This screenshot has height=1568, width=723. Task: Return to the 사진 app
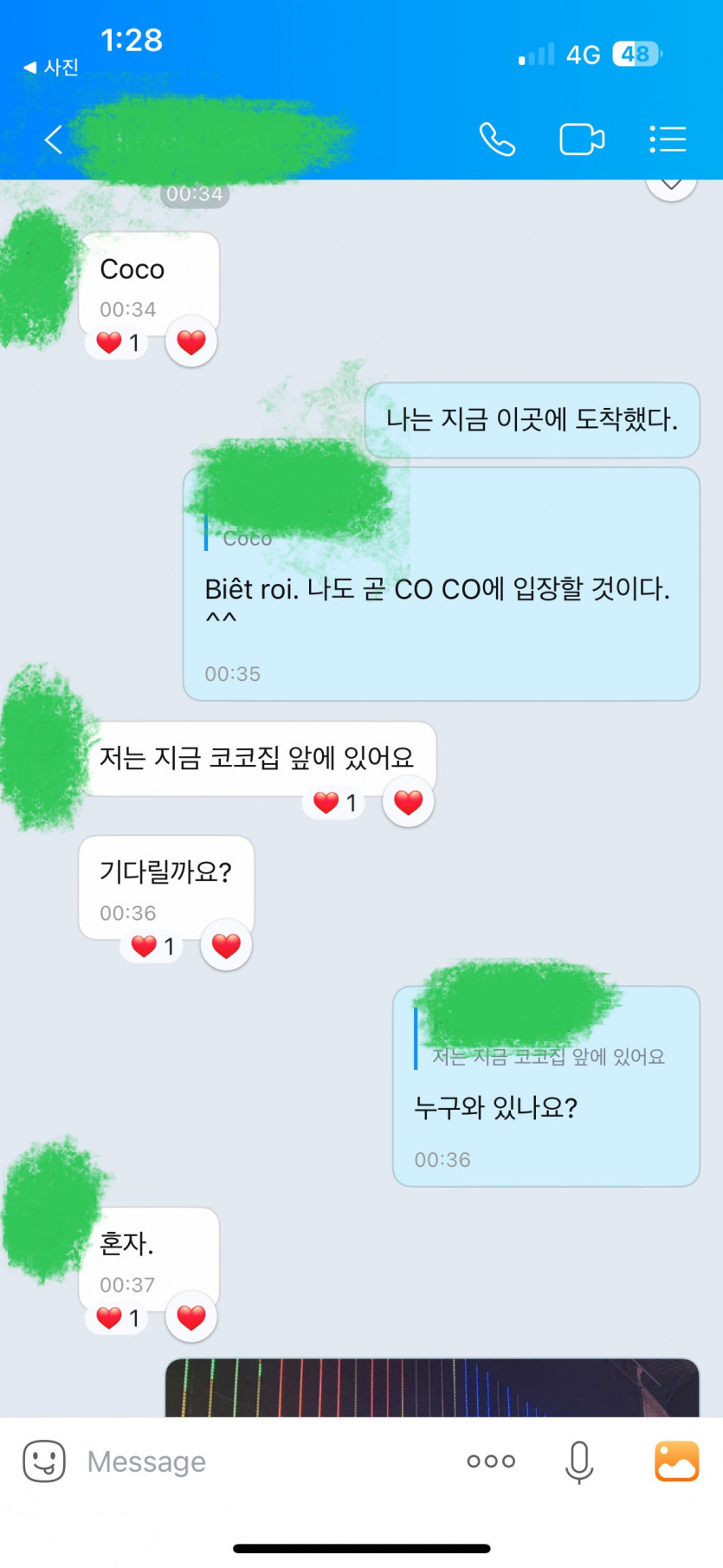click(52, 67)
